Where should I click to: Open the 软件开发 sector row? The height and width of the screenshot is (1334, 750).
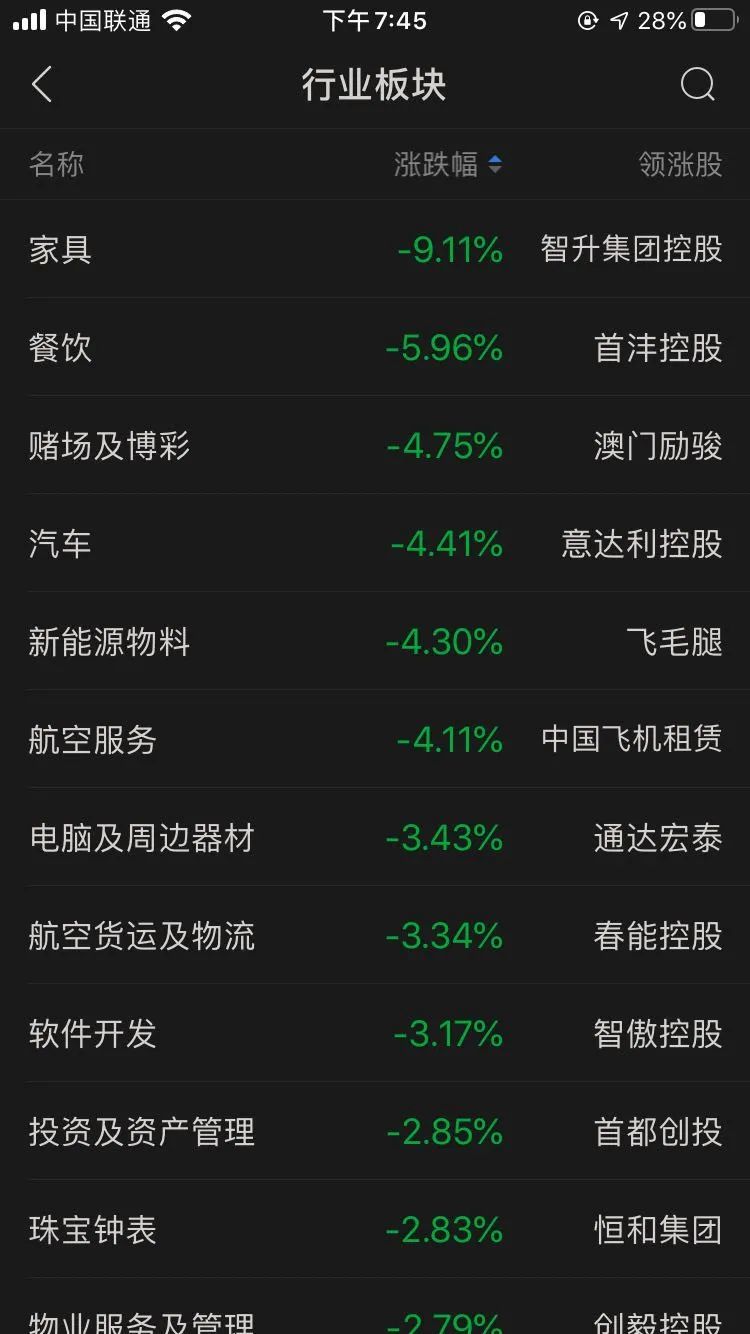375,1033
